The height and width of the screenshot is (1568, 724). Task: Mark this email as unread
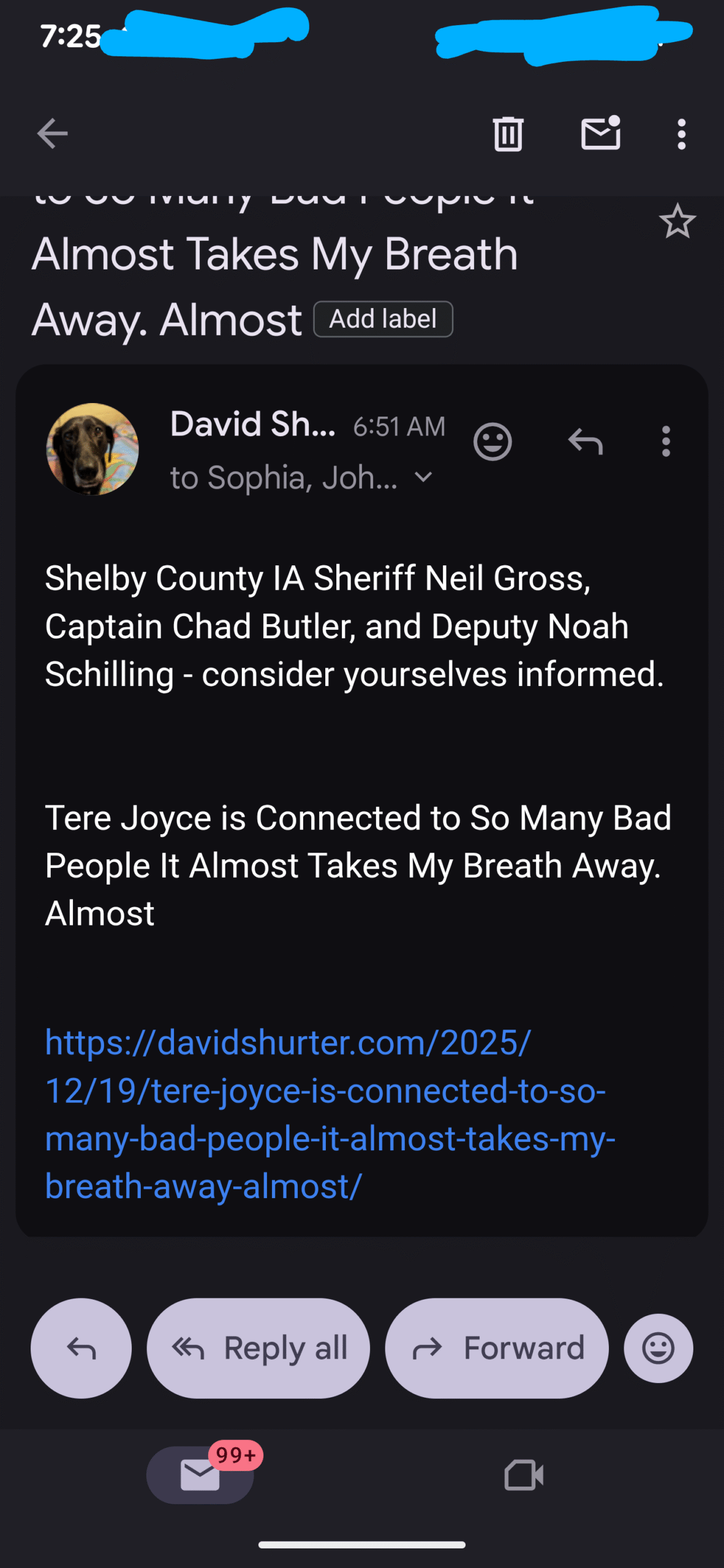coord(600,134)
